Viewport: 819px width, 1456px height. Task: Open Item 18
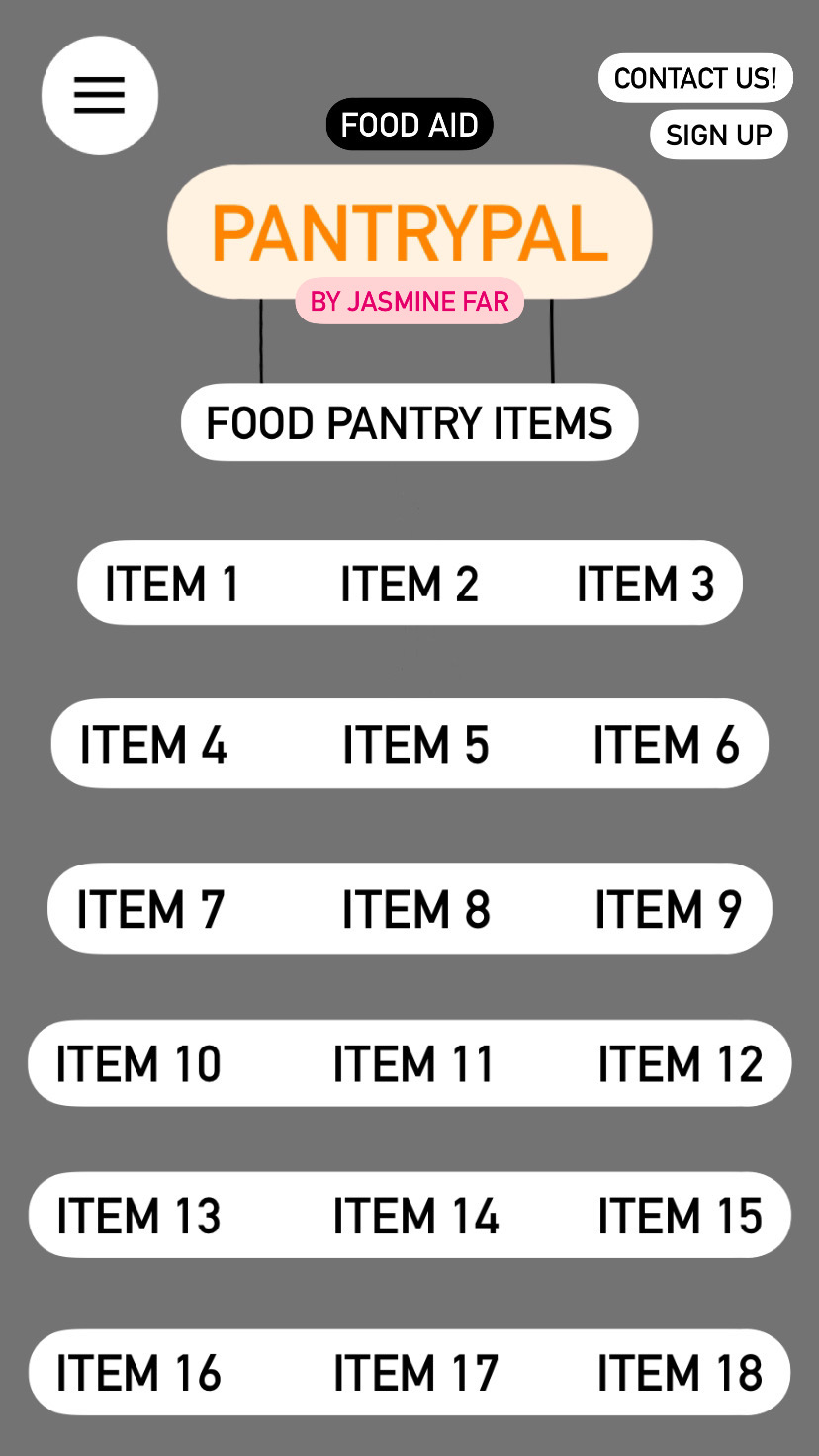tap(681, 1373)
